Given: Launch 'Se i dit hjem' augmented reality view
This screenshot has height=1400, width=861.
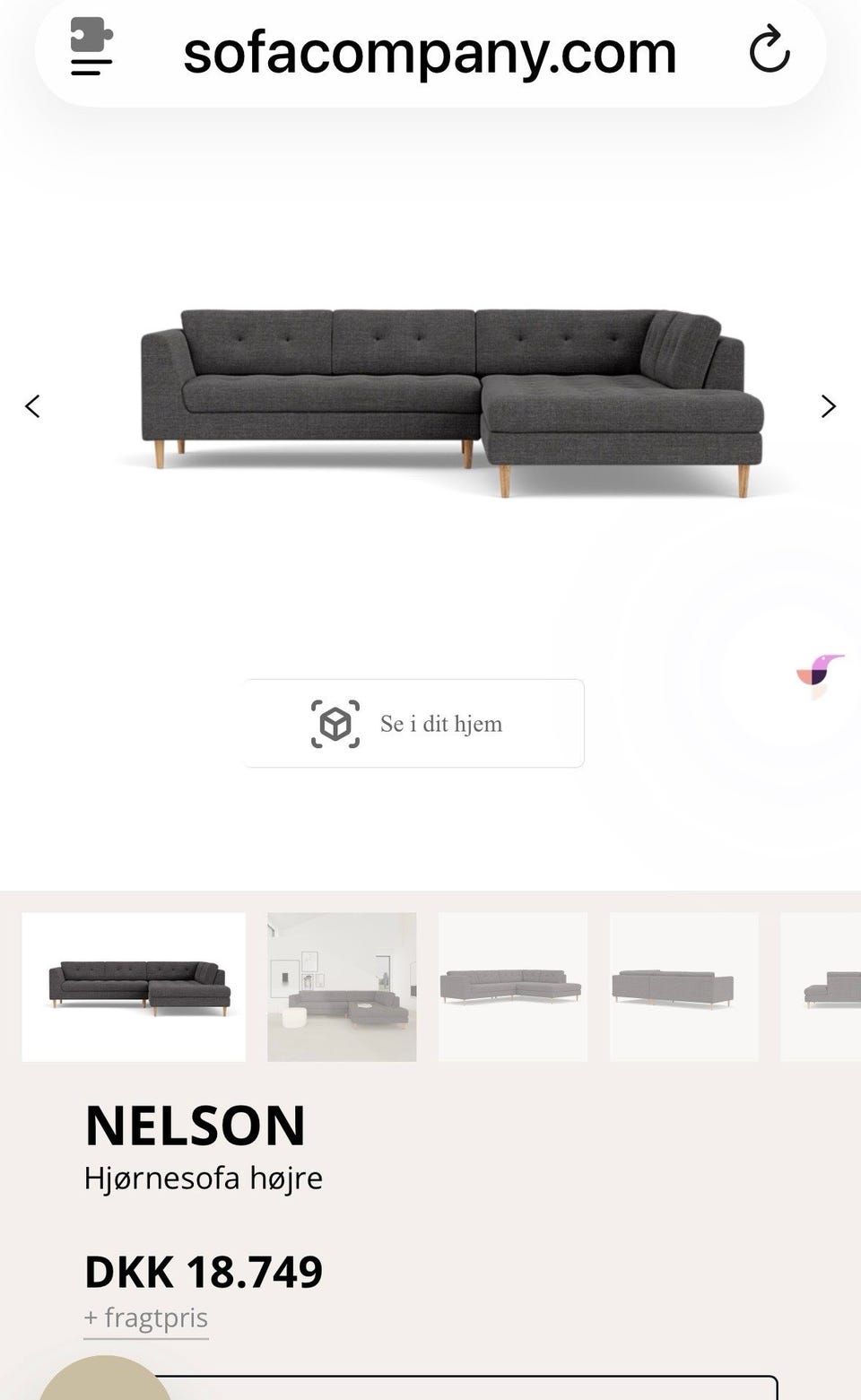Looking at the screenshot, I should [x=413, y=723].
